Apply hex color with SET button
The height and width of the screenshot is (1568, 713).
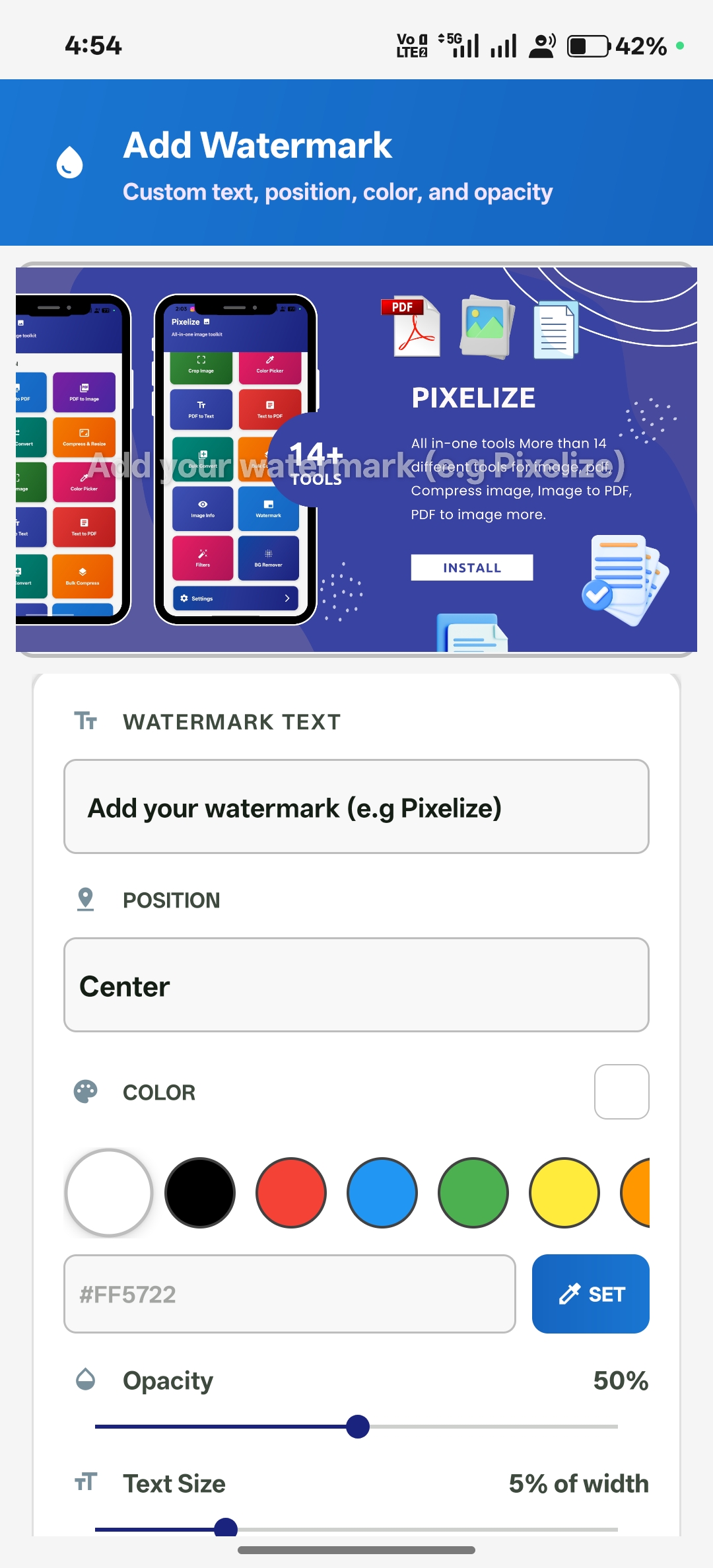591,1294
